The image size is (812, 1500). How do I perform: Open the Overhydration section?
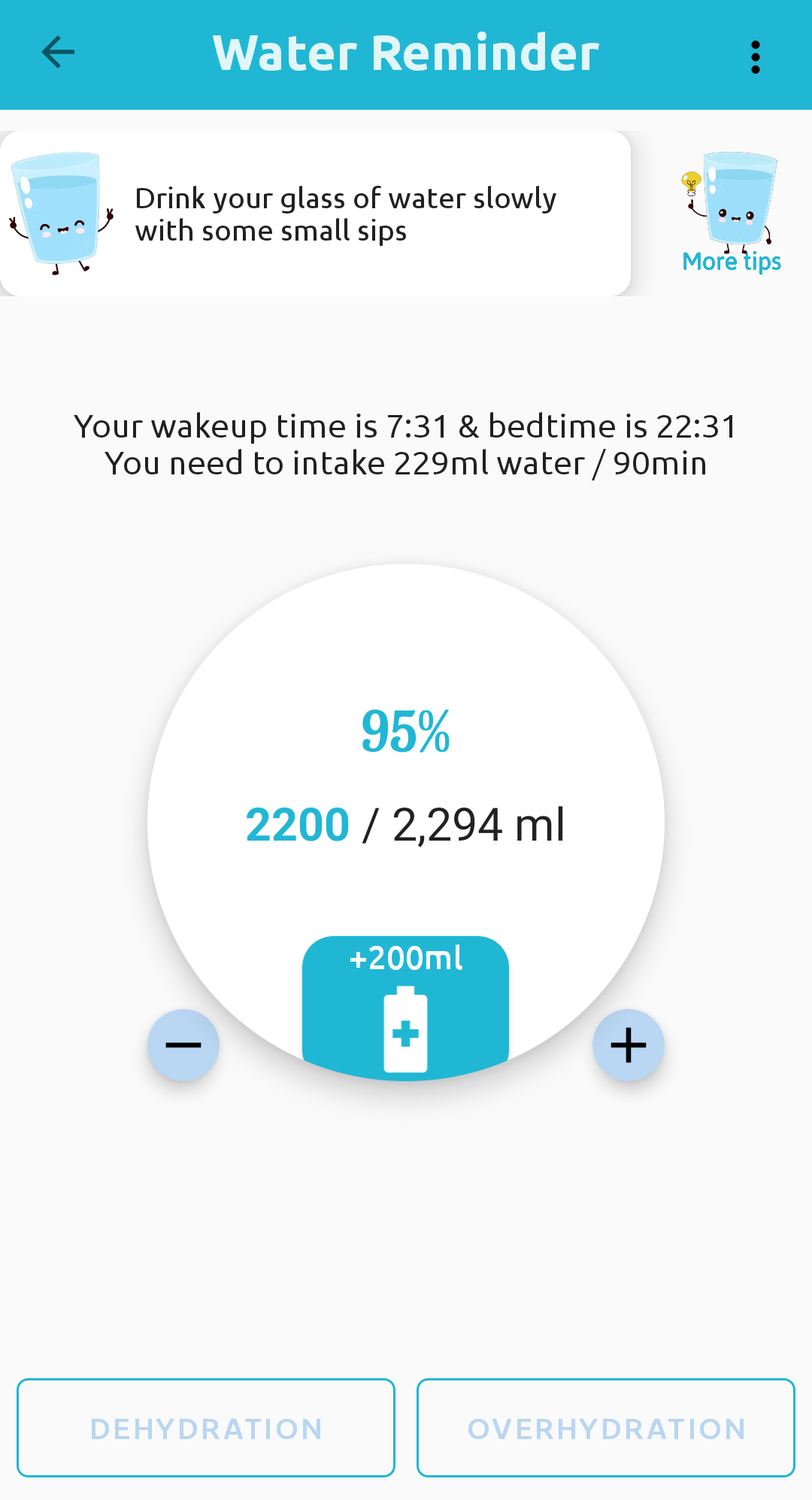604,1428
